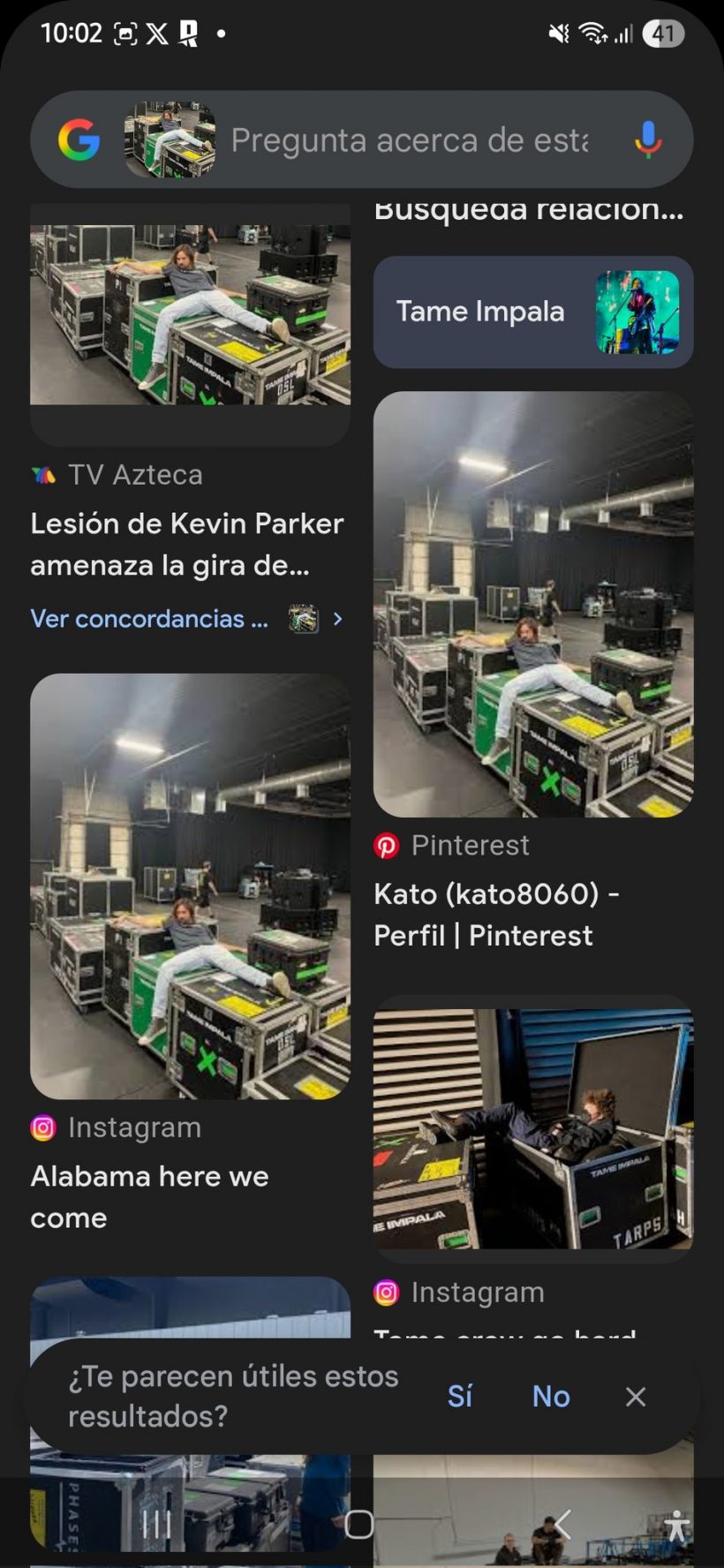The image size is (724, 1568).
Task: Tap the Google logo in search bar
Action: coord(79,139)
